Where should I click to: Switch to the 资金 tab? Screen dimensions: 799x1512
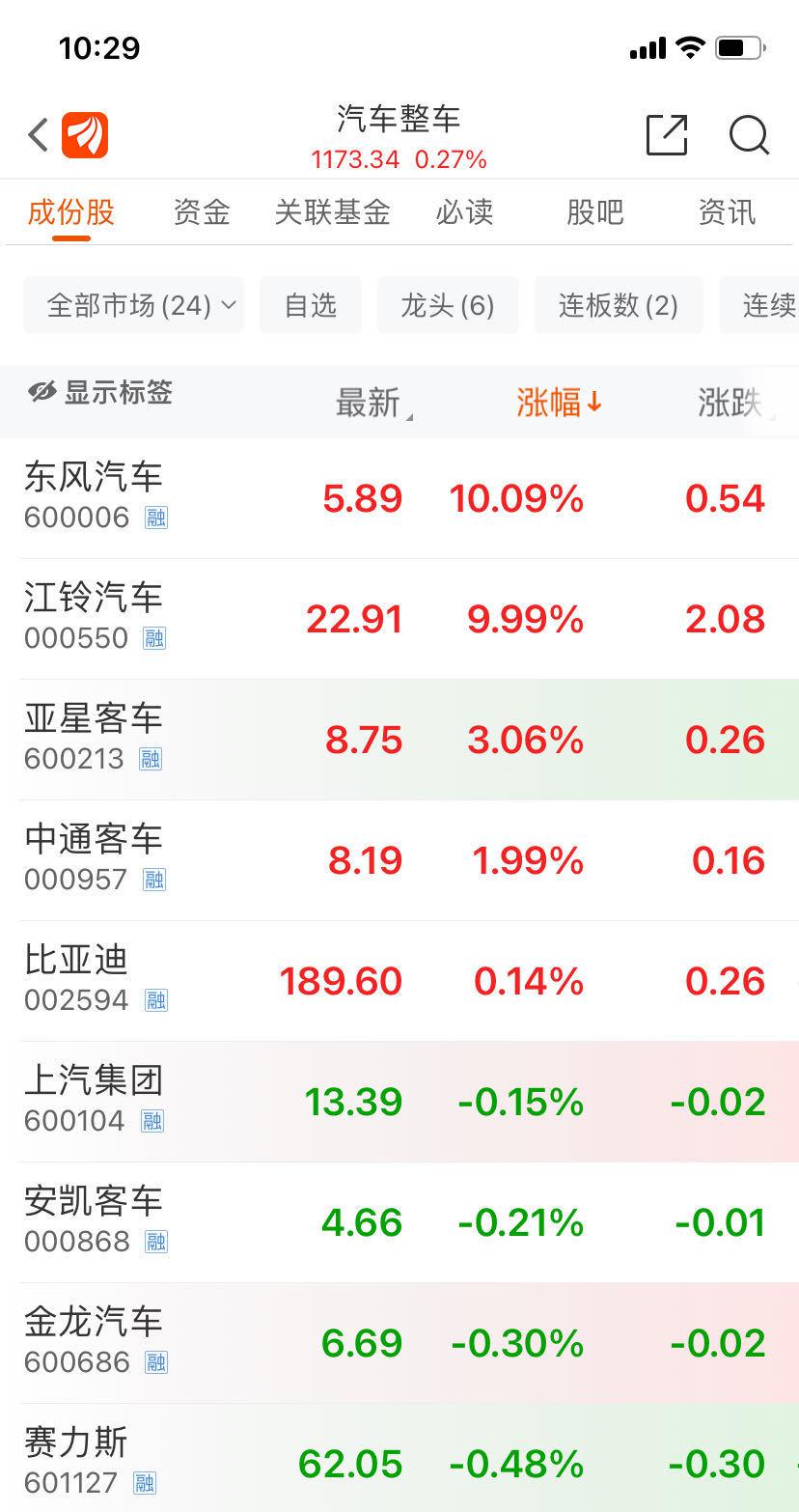click(202, 211)
